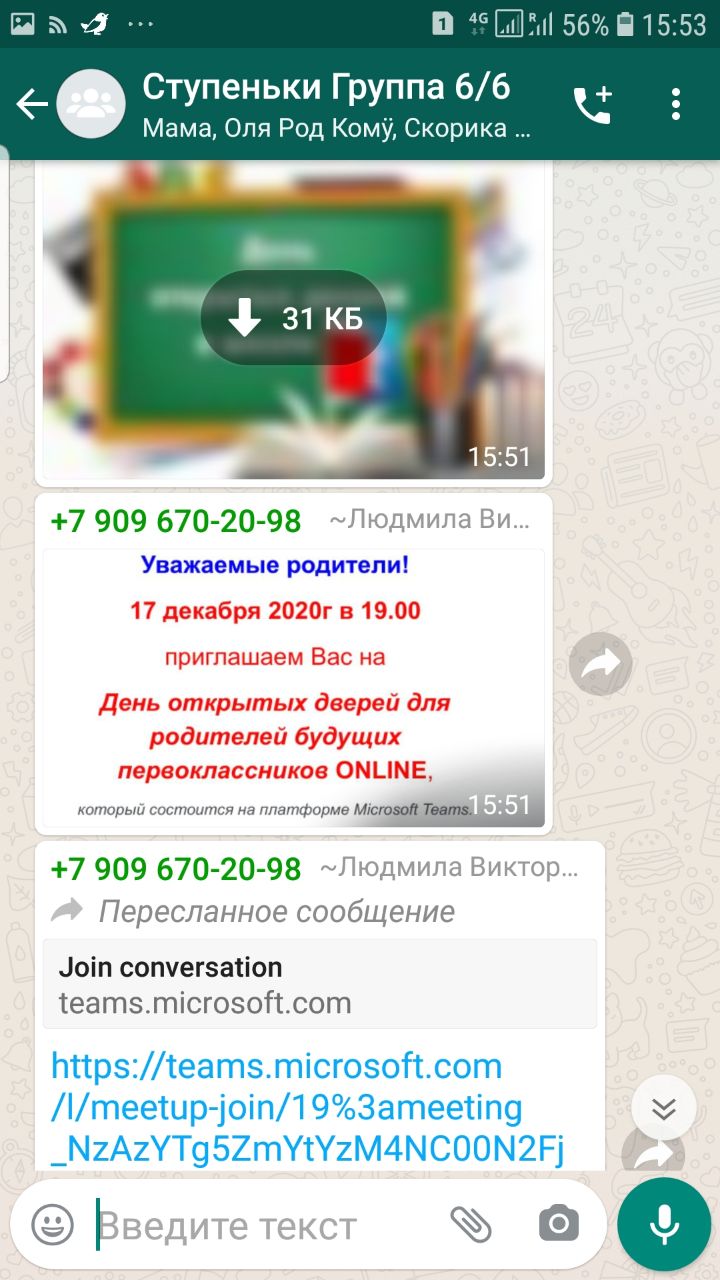Open the Join conversation link preview

(320, 984)
